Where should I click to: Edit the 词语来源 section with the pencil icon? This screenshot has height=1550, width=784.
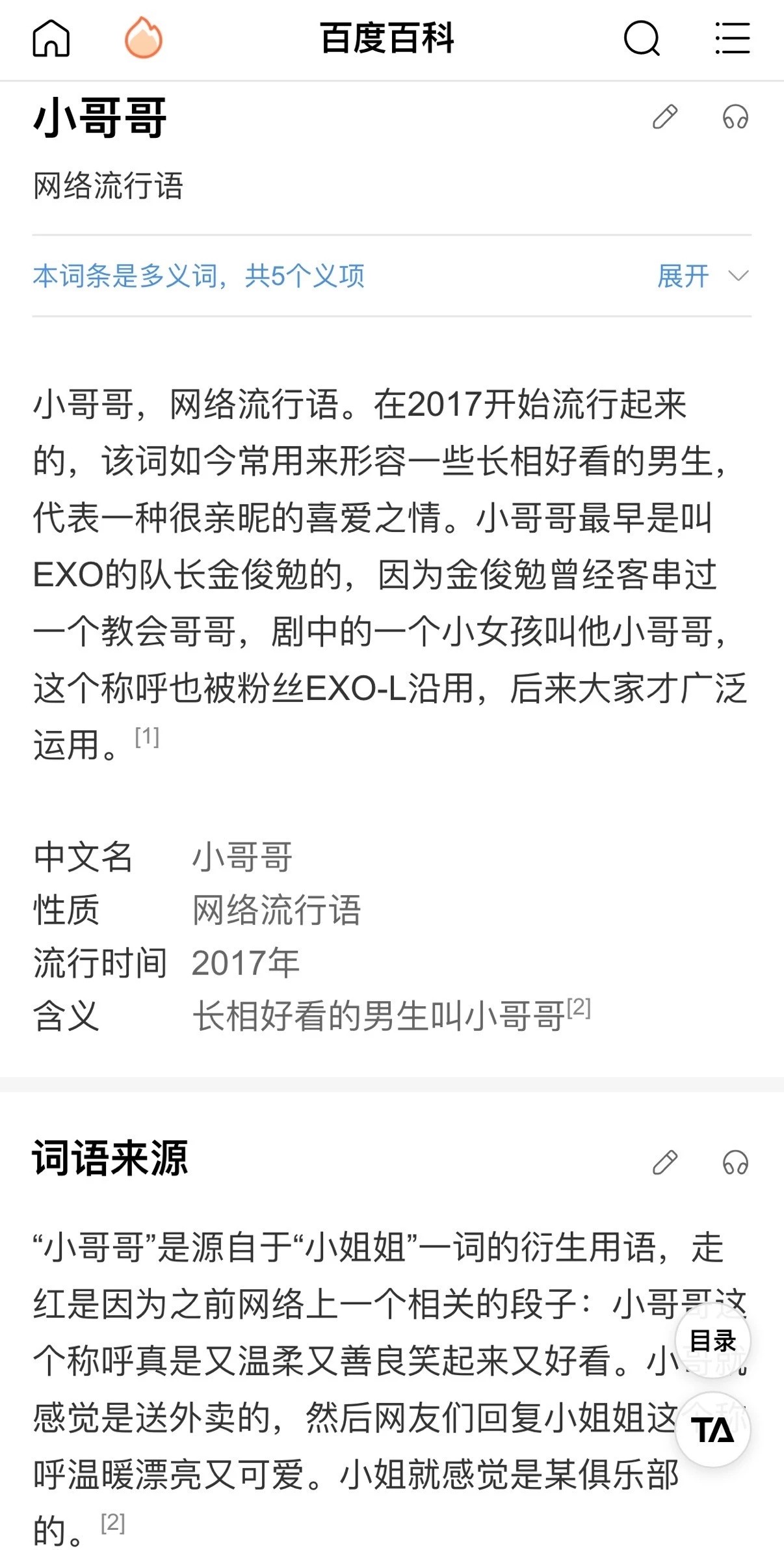665,1162
